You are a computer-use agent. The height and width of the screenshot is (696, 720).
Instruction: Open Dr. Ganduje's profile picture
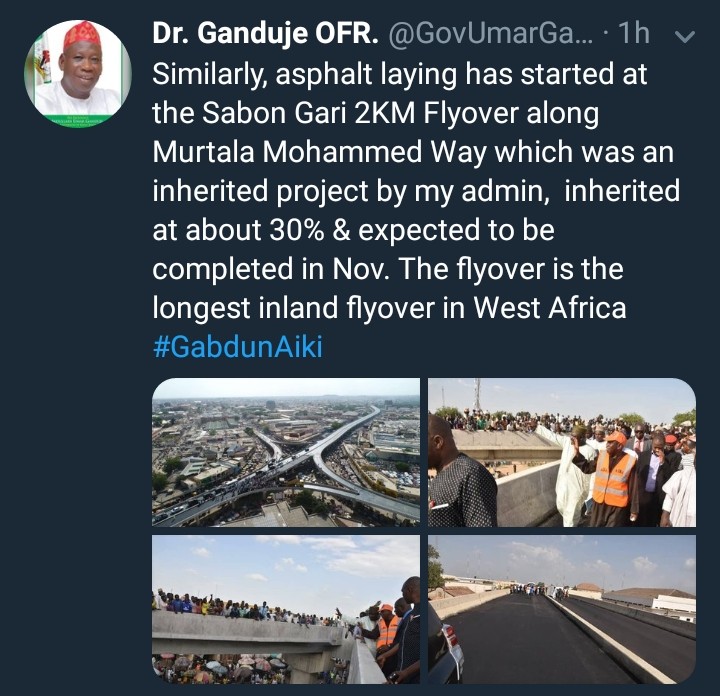[x=78, y=74]
